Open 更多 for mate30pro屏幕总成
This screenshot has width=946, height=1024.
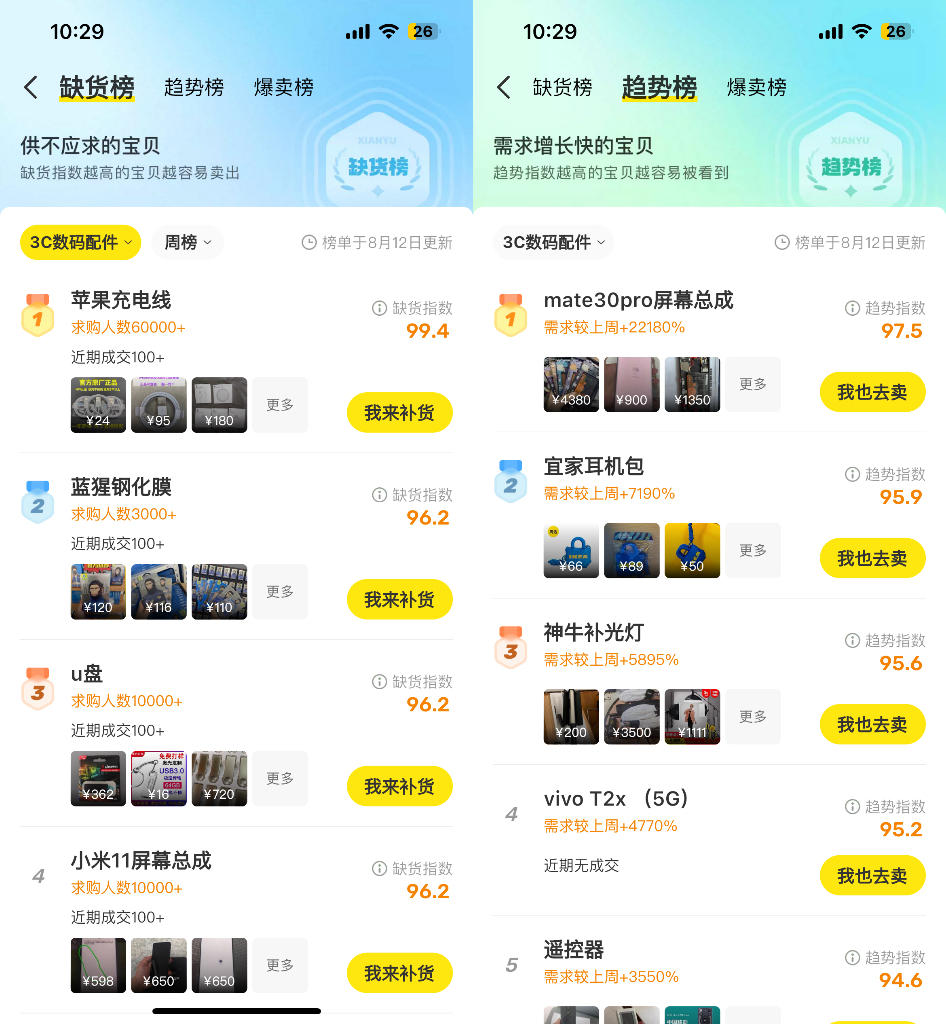[x=753, y=384]
